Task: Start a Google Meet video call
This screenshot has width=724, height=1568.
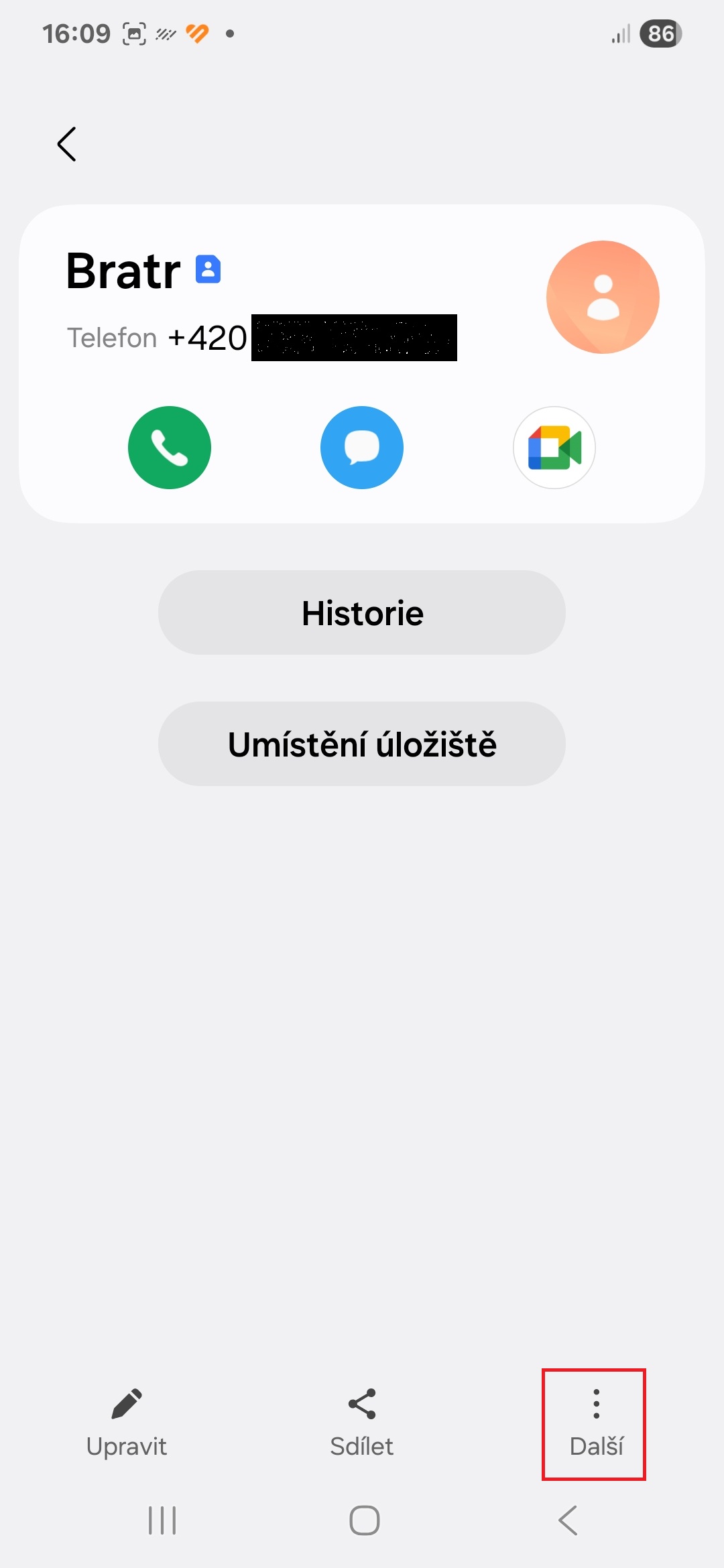Action: tap(554, 448)
